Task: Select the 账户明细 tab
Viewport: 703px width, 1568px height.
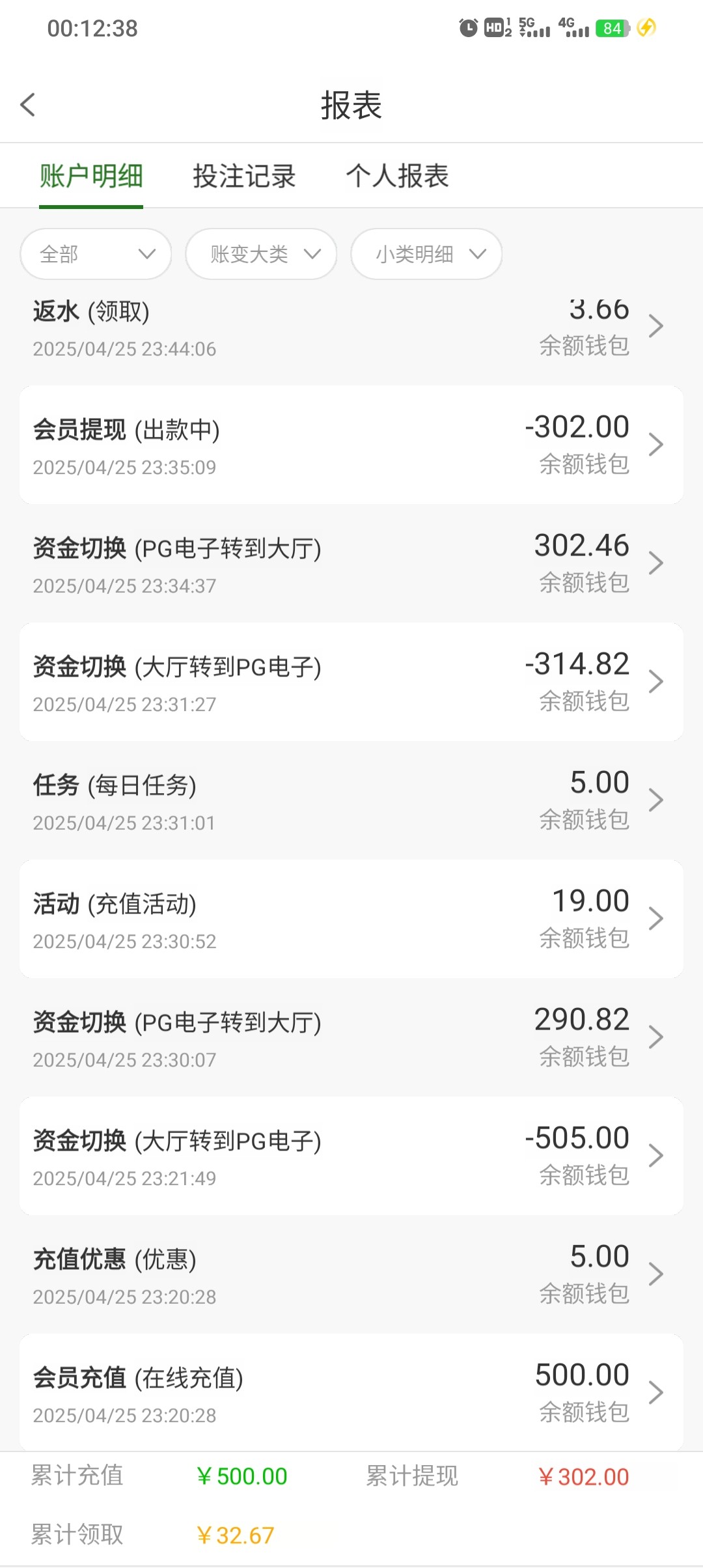Action: pyautogui.click(x=91, y=176)
